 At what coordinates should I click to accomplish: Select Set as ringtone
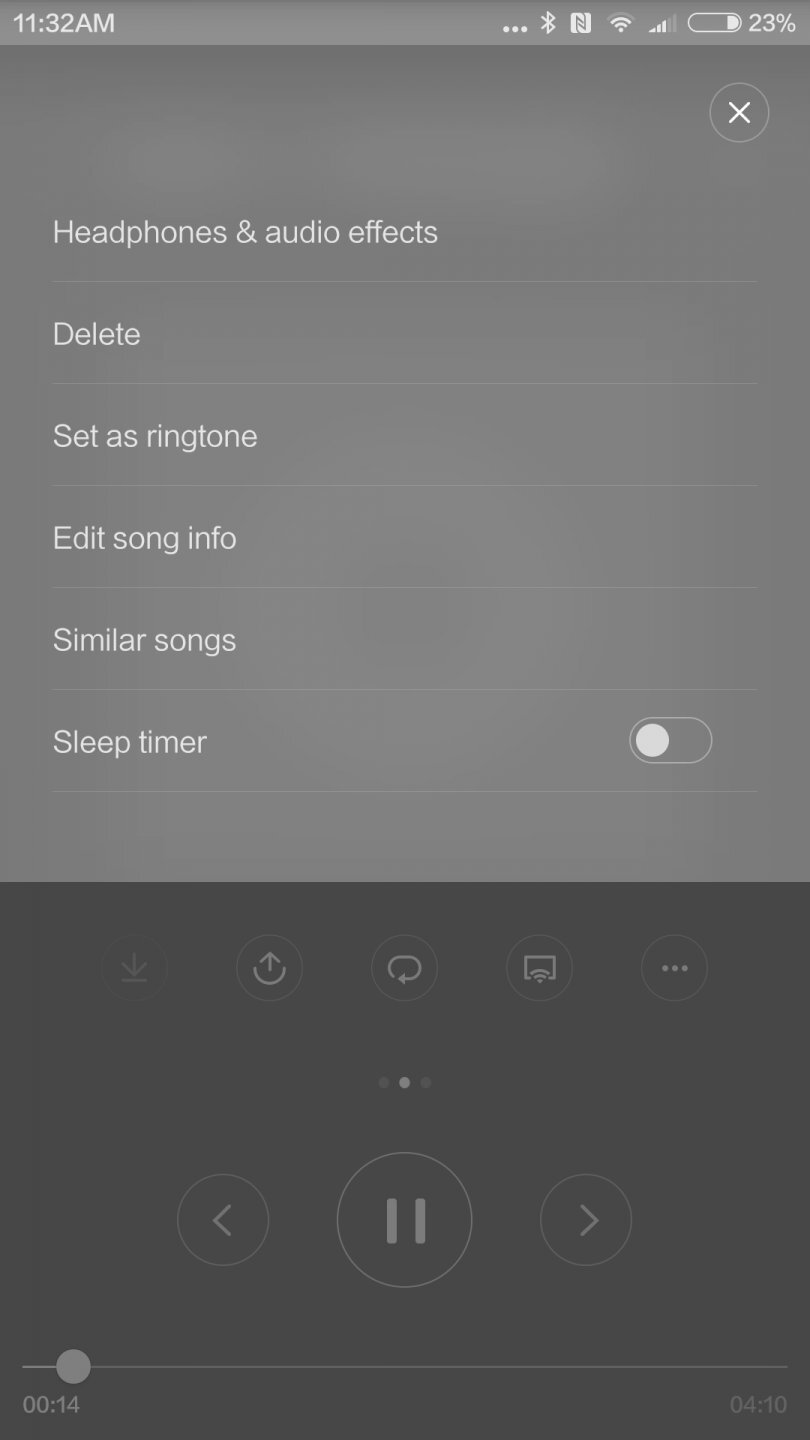[155, 436]
